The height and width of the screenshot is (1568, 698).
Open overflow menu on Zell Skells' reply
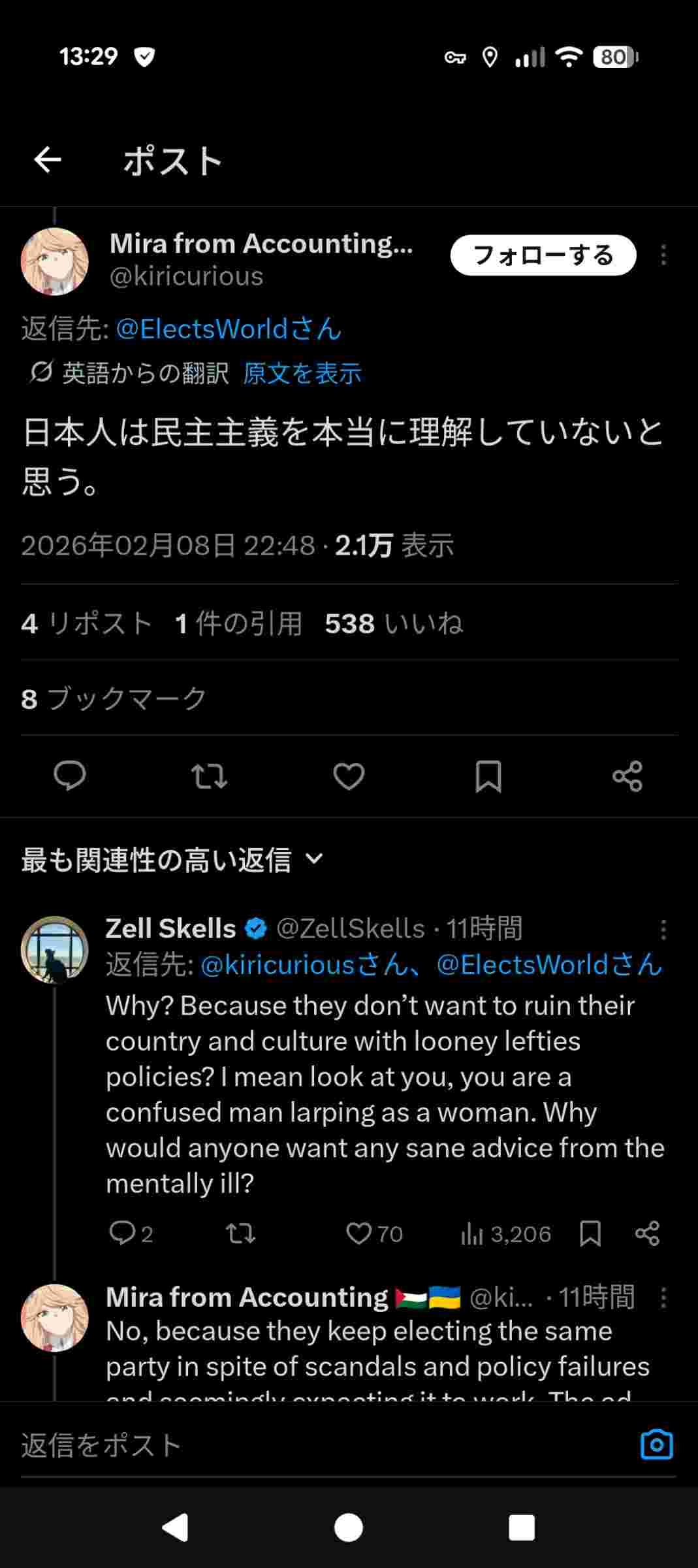(663, 929)
